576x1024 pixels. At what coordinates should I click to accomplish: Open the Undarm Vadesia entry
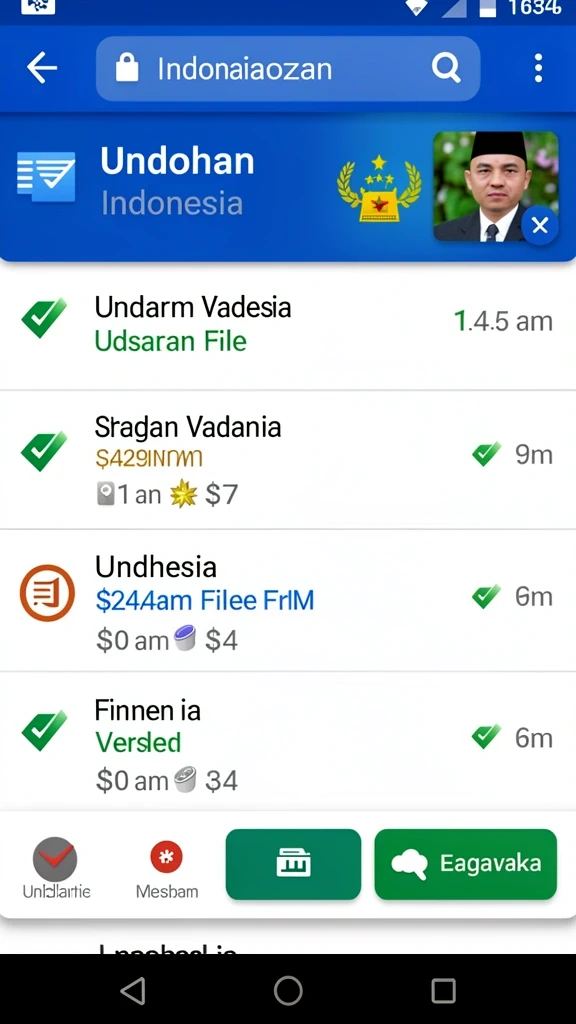[288, 325]
